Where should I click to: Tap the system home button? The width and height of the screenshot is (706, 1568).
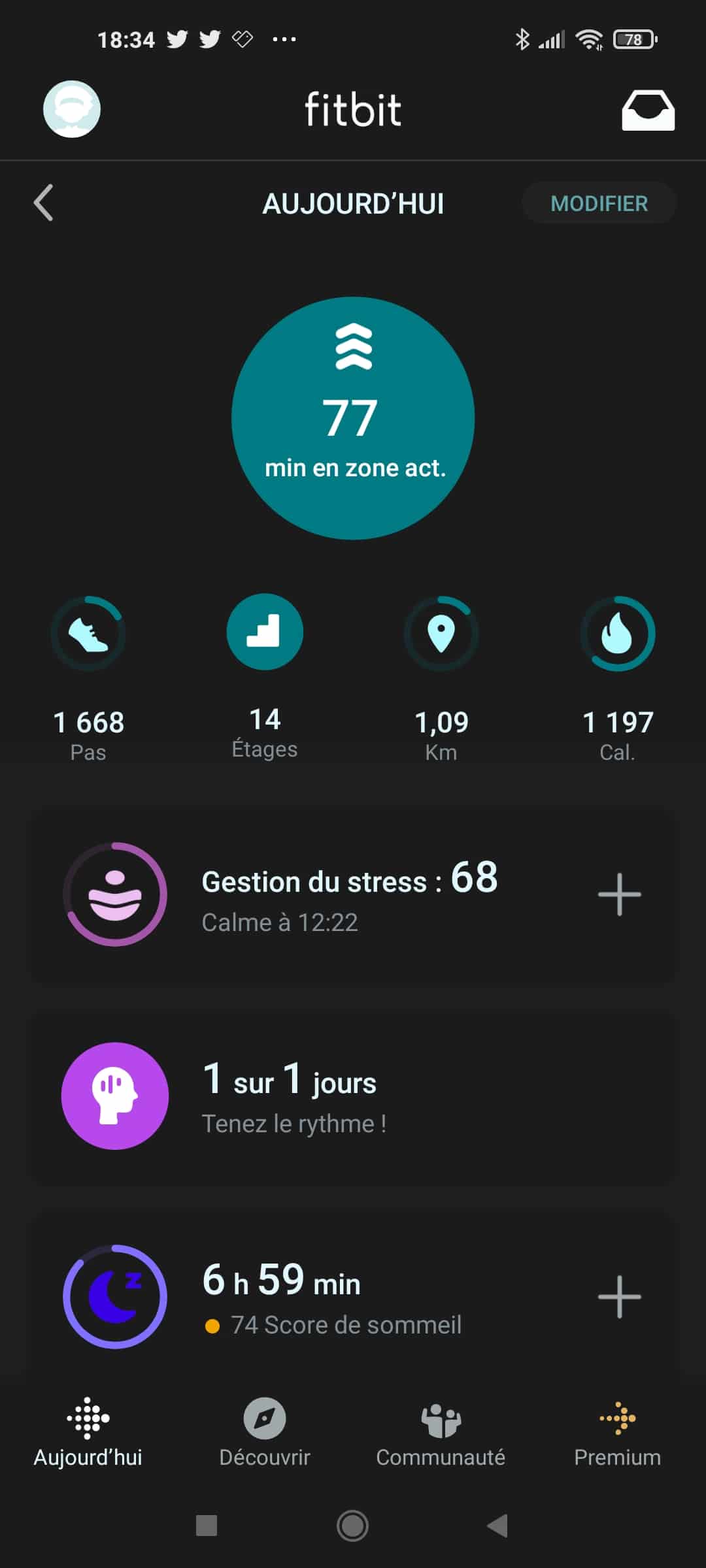(x=352, y=1526)
